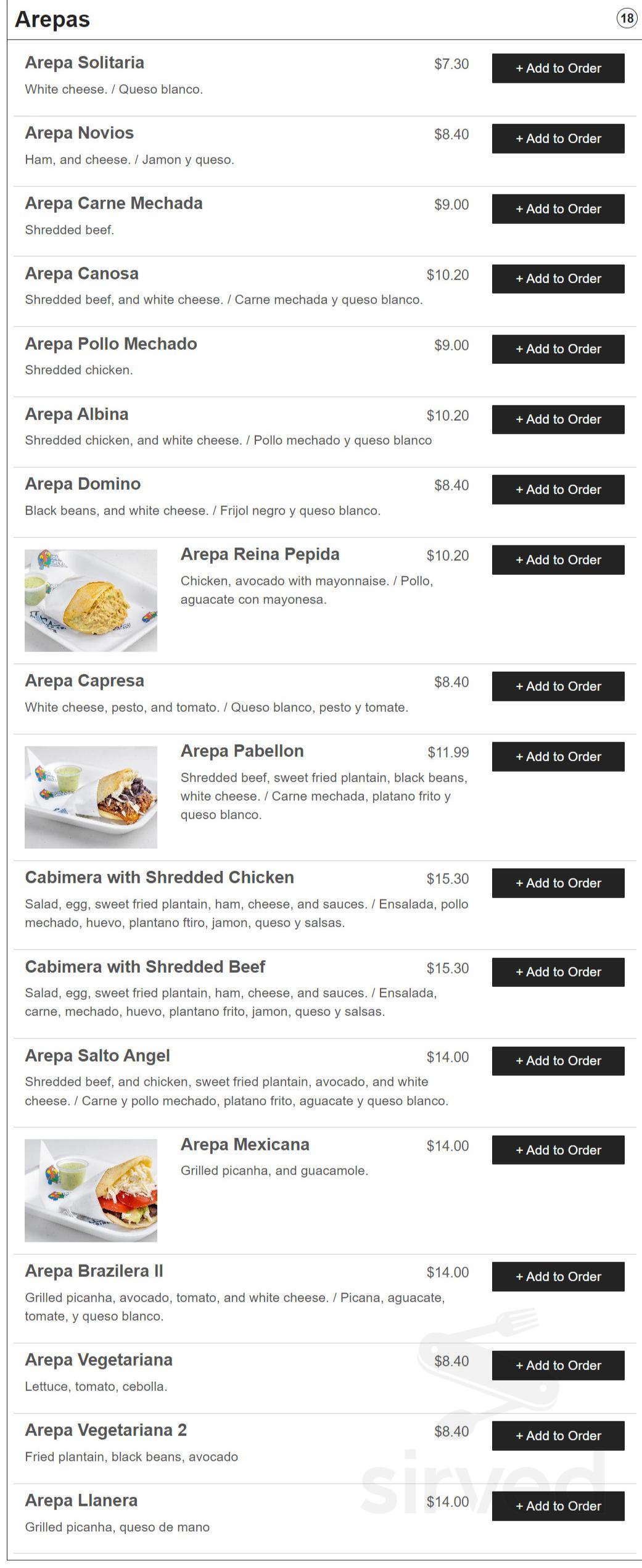Select the Arepas section heading
This screenshot has width=642, height=1568.
pos(52,19)
